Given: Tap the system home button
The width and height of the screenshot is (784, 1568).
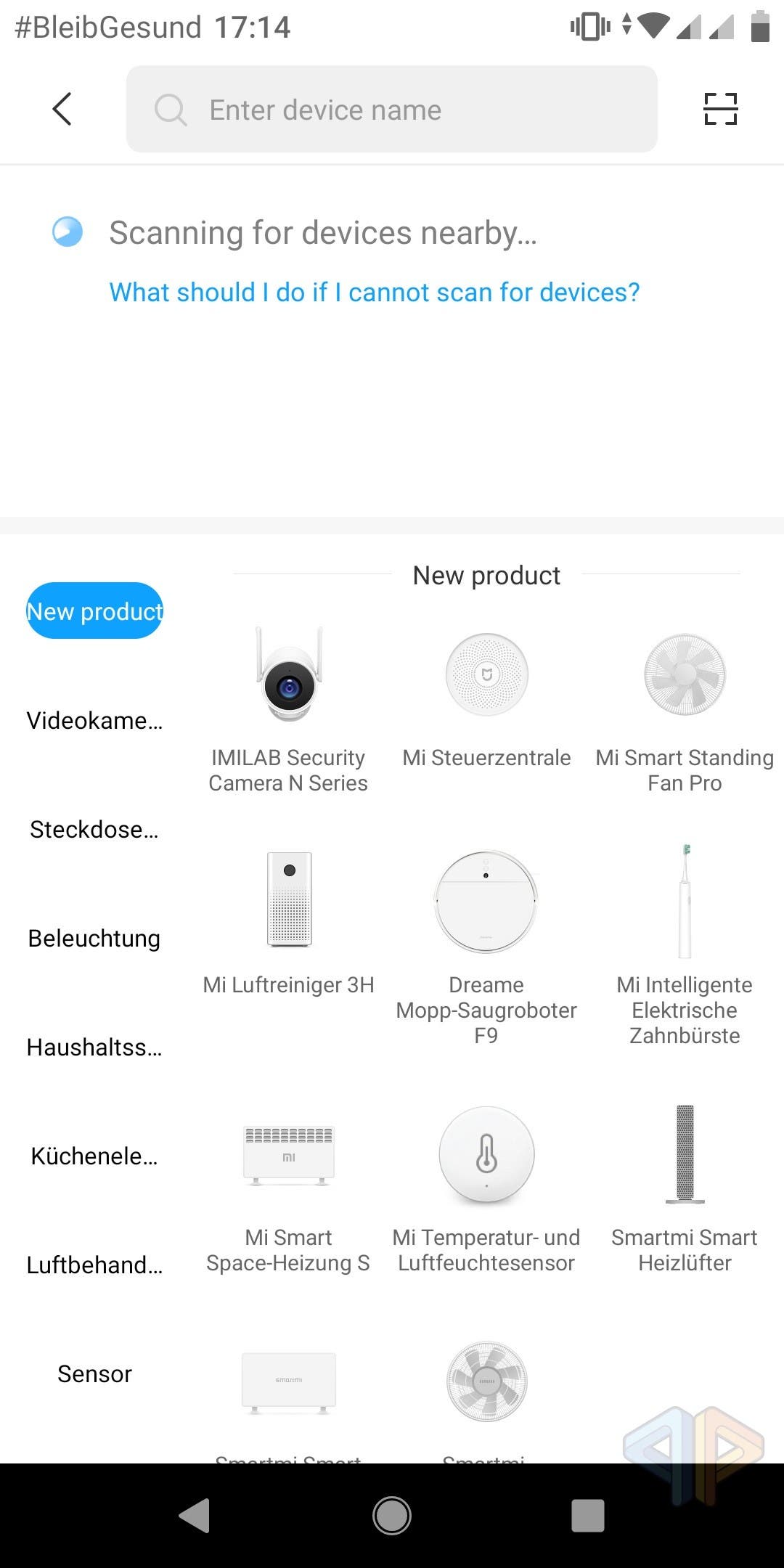Looking at the screenshot, I should (x=392, y=1516).
